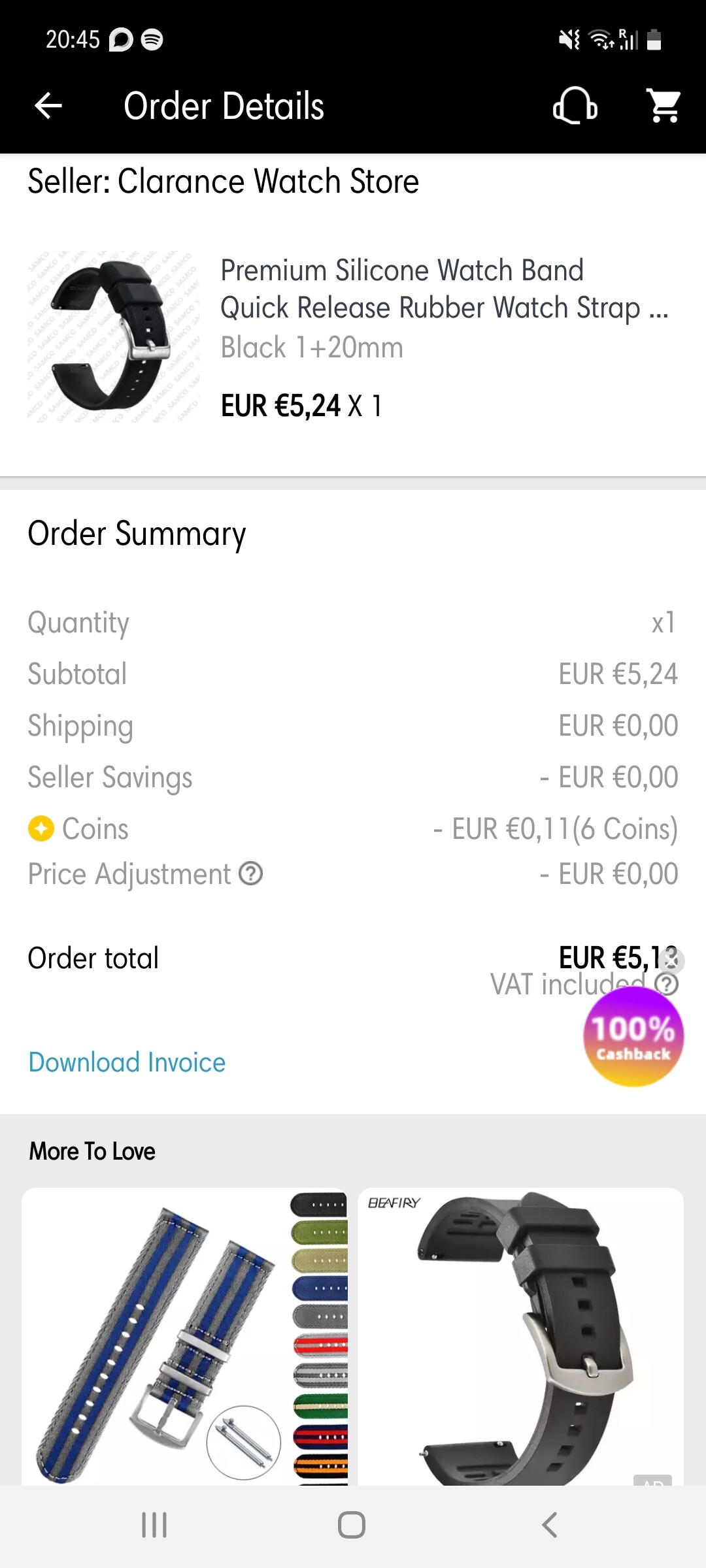Go back using the app bar arrow

click(x=48, y=105)
